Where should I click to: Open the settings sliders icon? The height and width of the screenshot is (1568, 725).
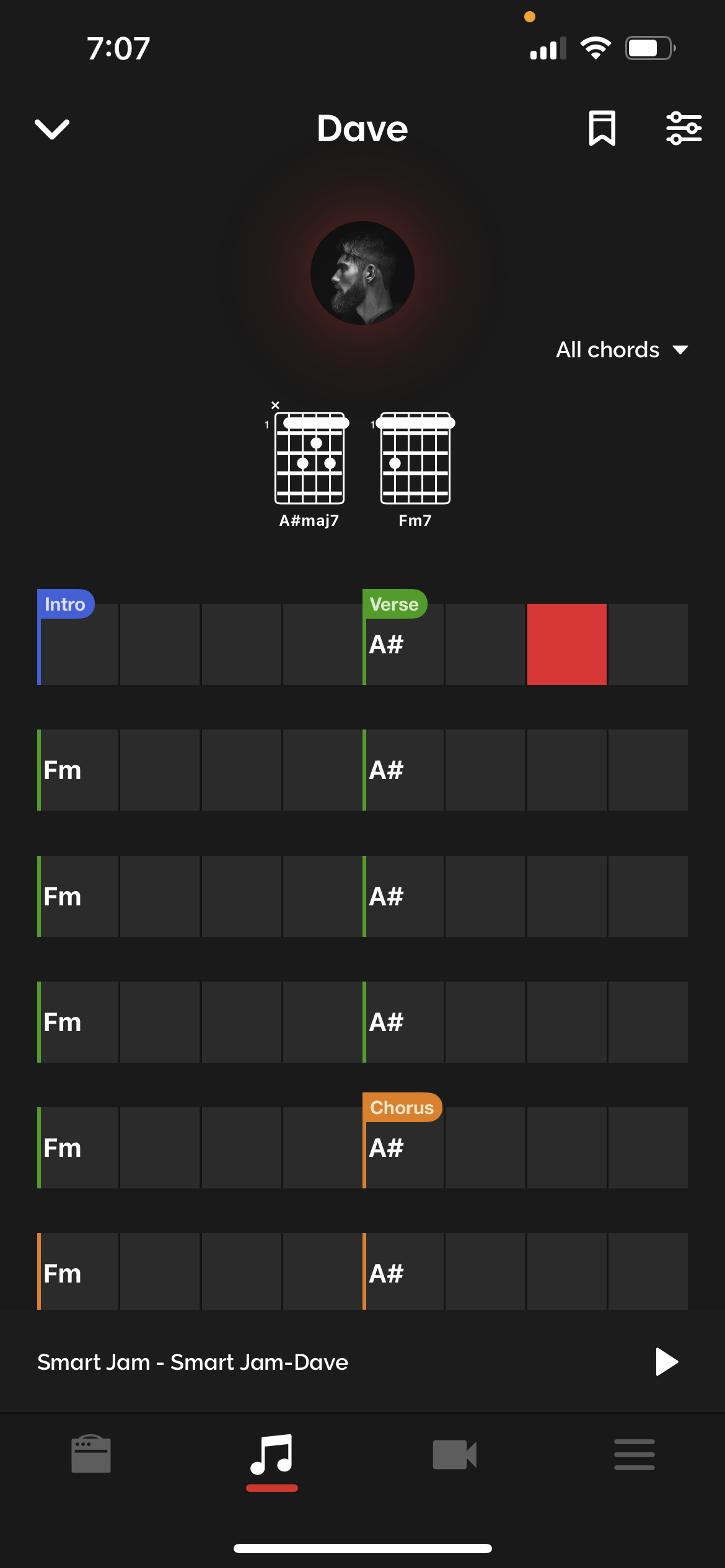pyautogui.click(x=683, y=128)
